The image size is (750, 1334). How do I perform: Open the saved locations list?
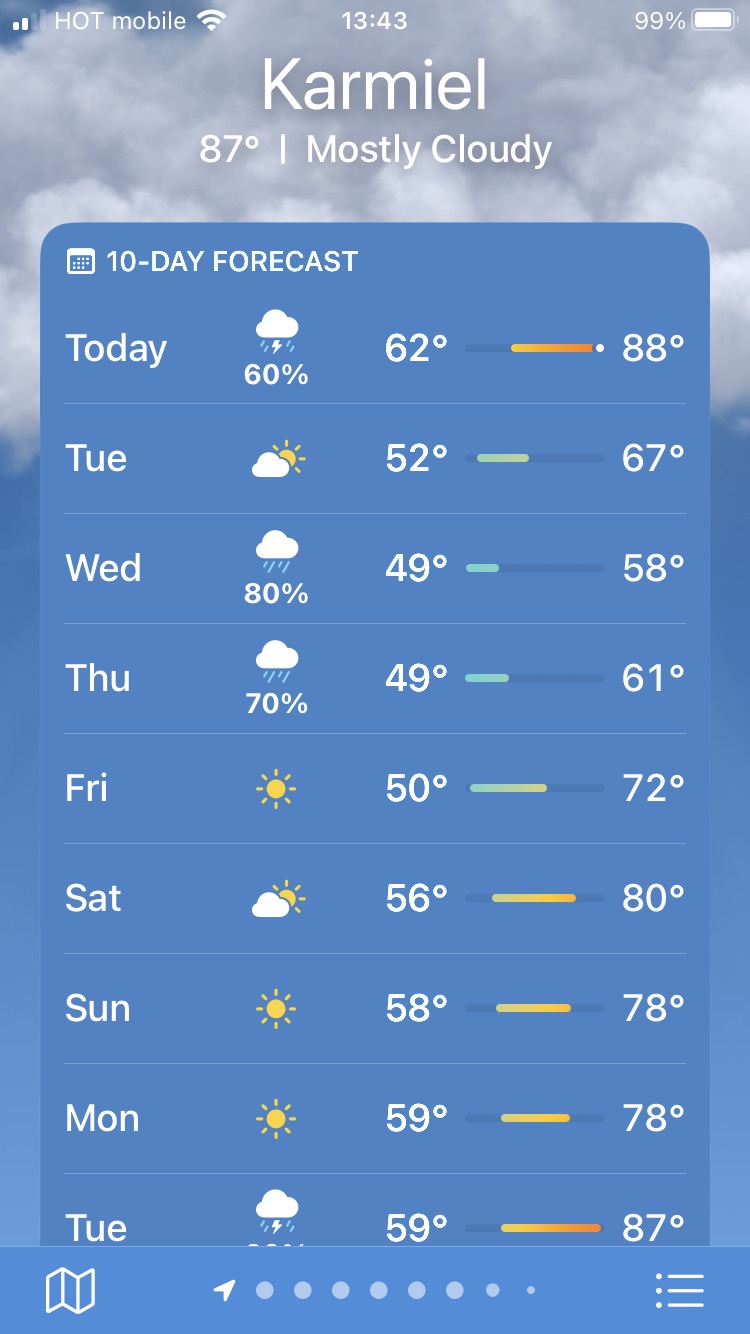point(680,1290)
